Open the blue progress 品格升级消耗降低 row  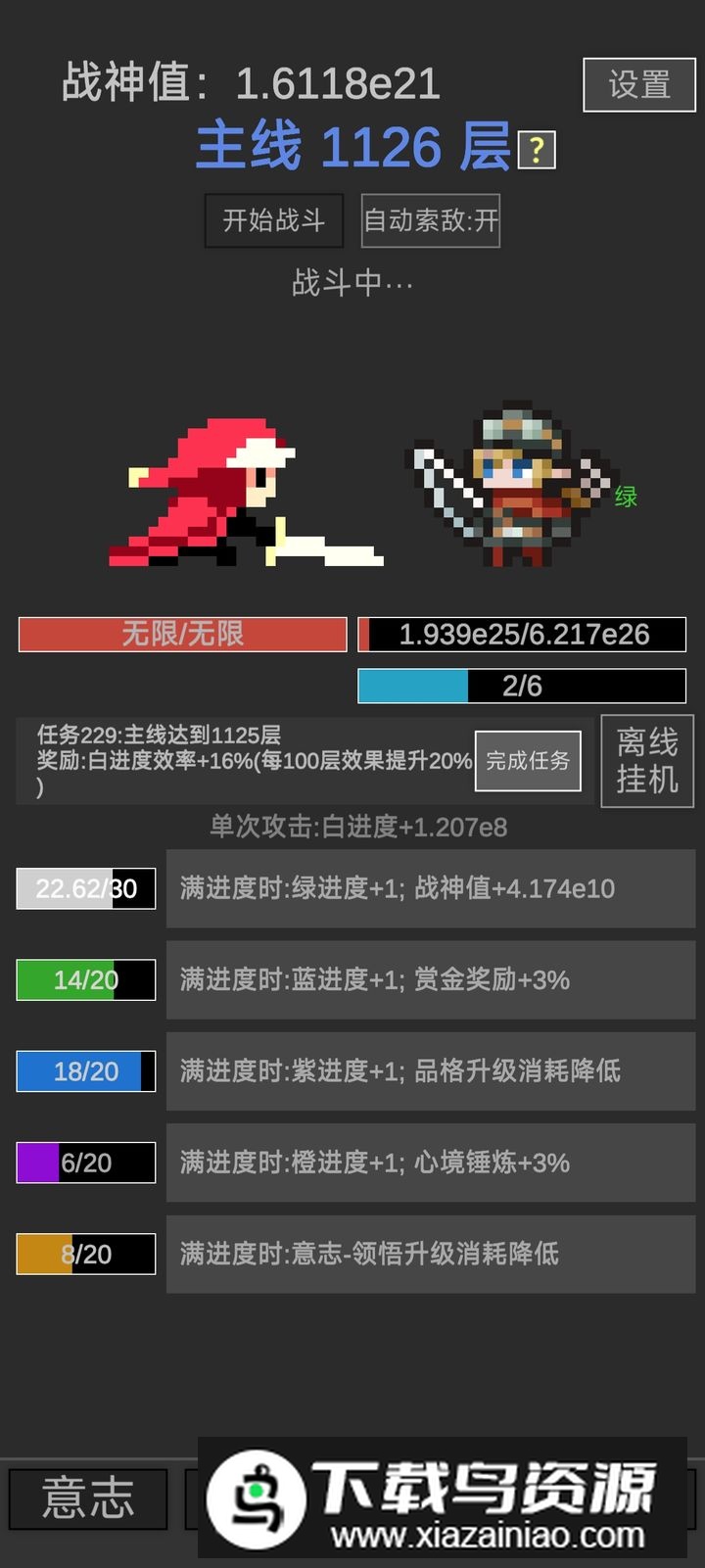(431, 1070)
